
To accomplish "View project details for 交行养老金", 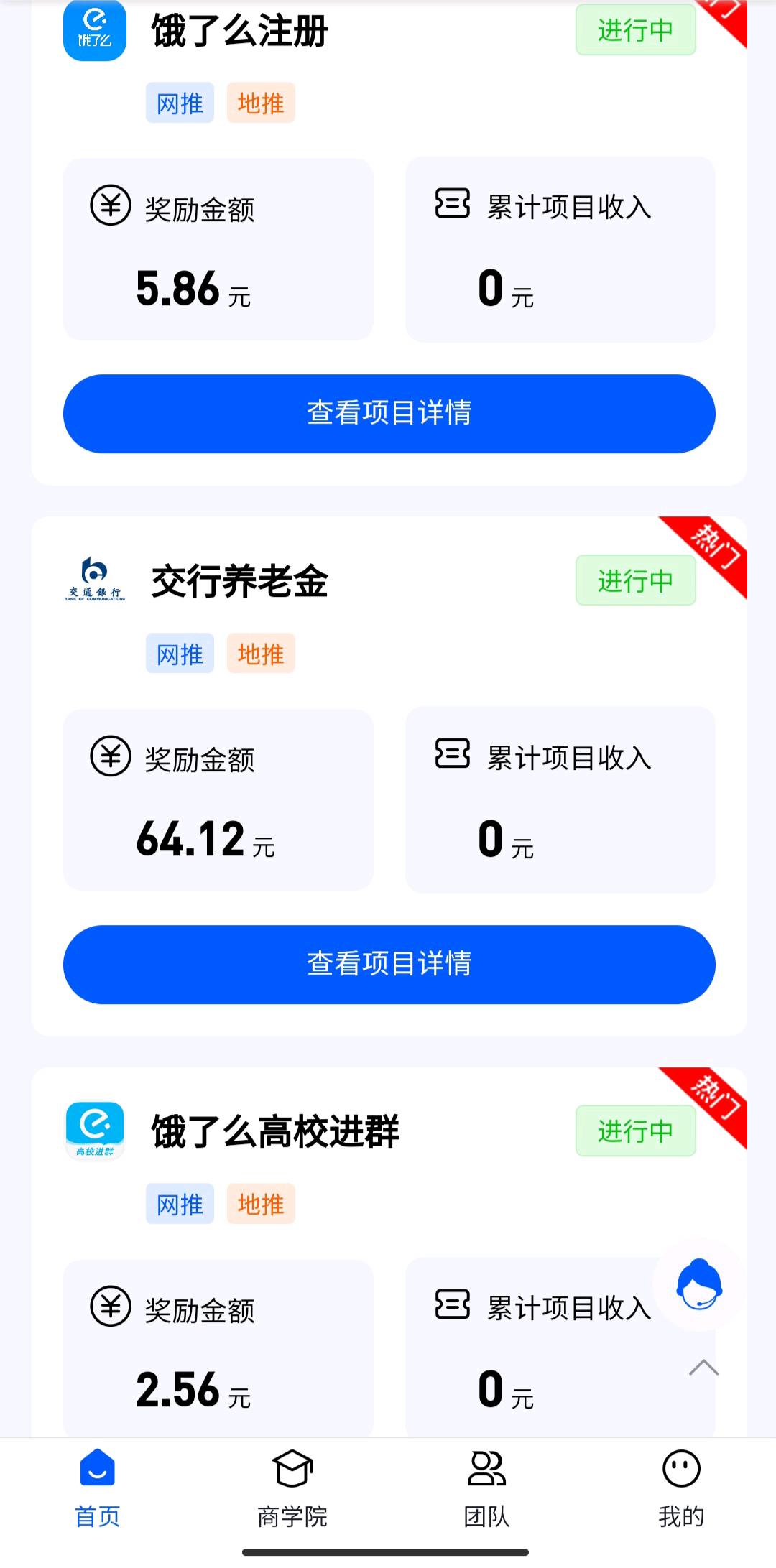I will point(389,964).
